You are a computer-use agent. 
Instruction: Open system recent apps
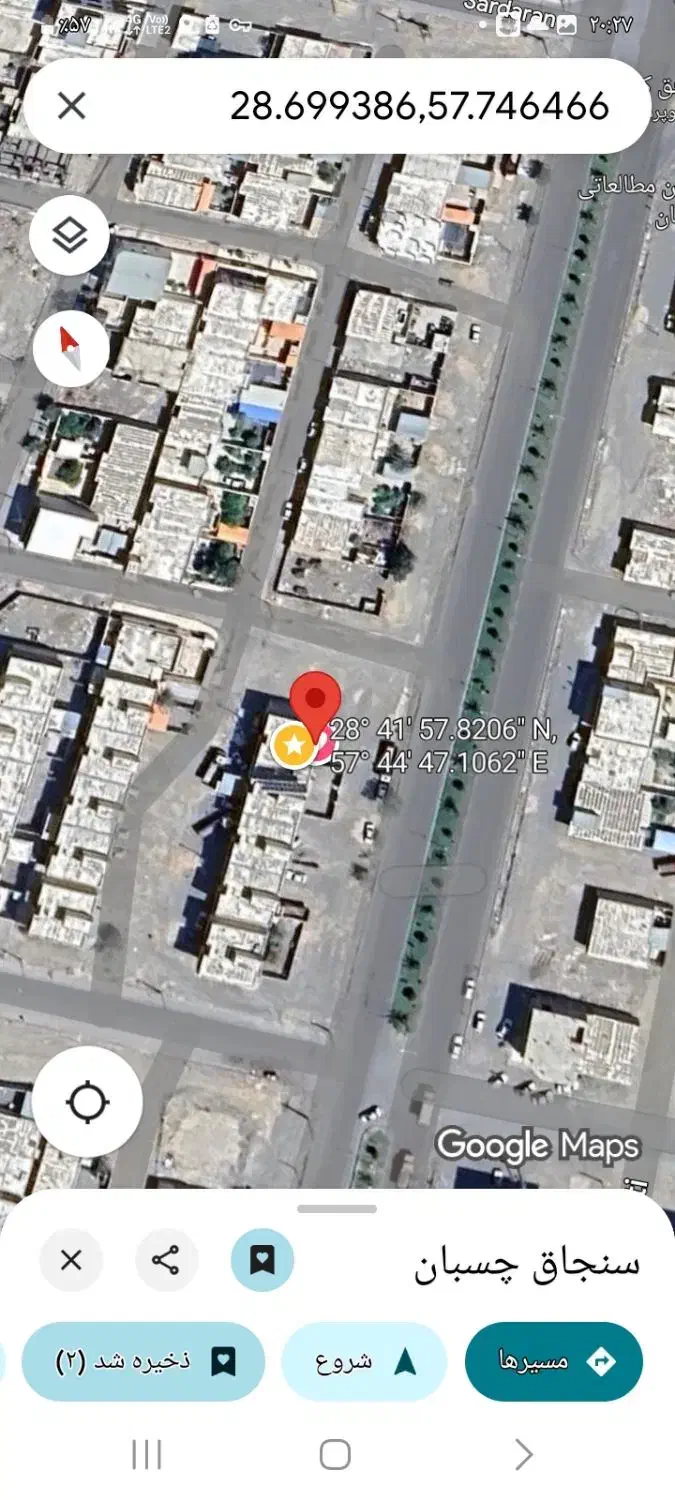click(x=147, y=1455)
